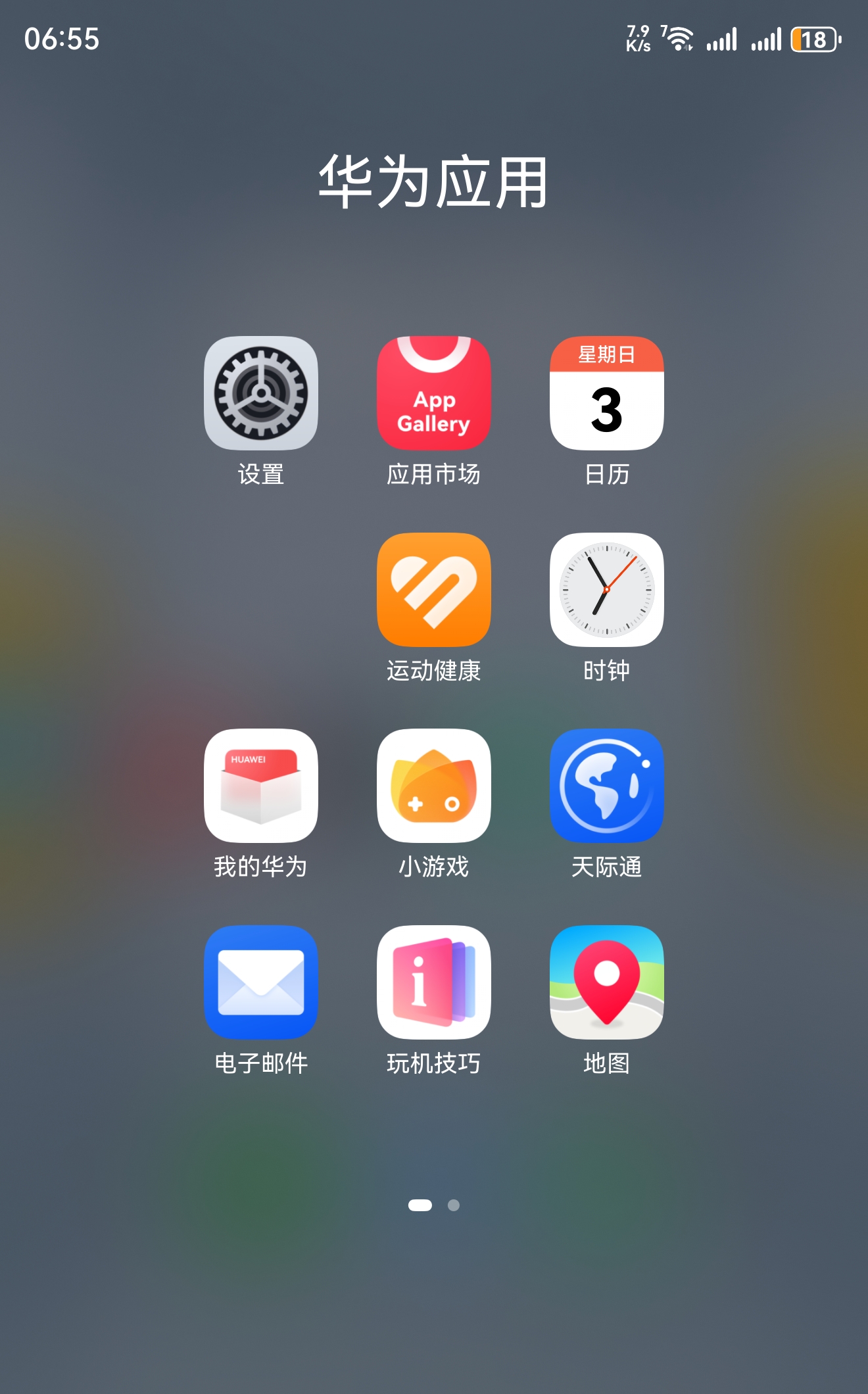The width and height of the screenshot is (868, 1394).
Task: Open the 日历 calendar app
Action: click(x=606, y=393)
